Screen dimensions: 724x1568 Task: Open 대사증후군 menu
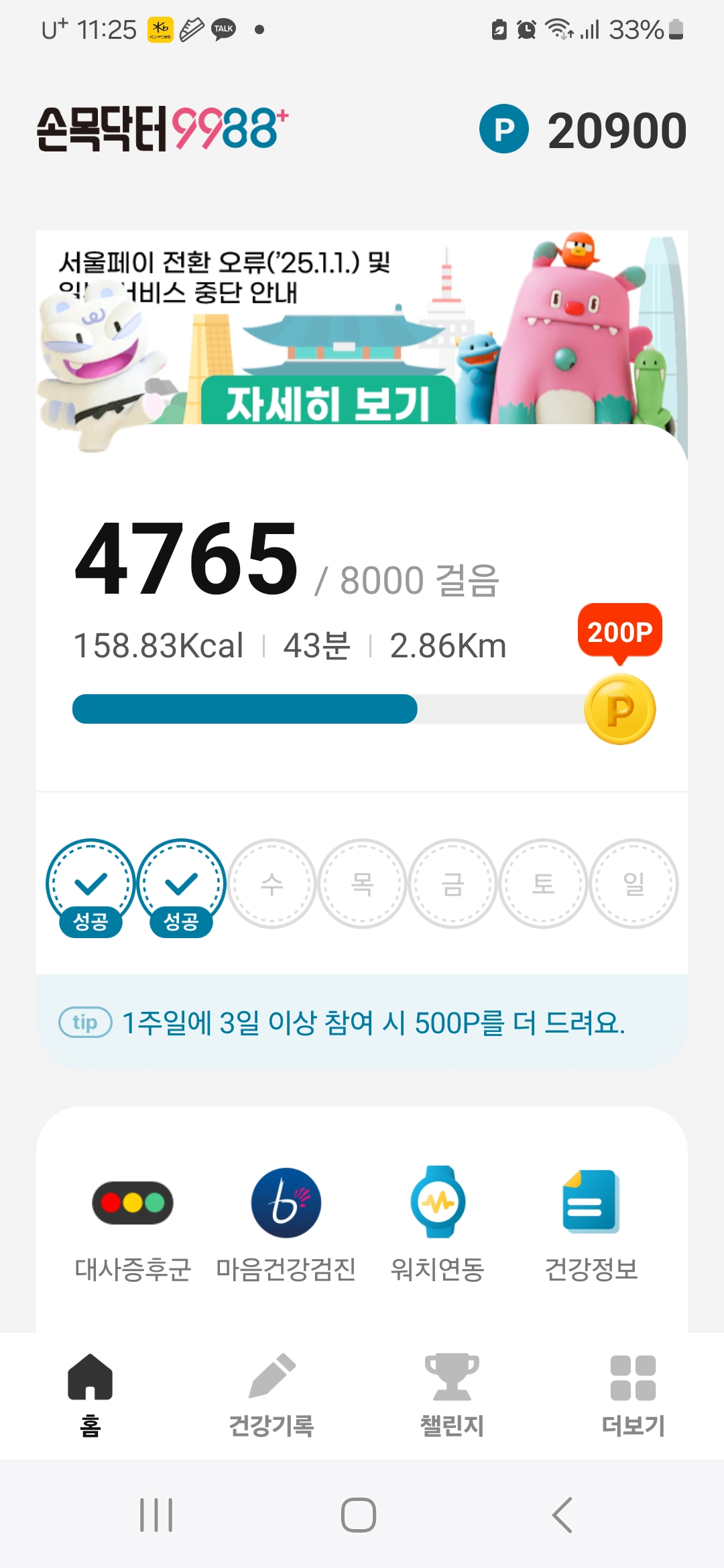pyautogui.click(x=133, y=1224)
